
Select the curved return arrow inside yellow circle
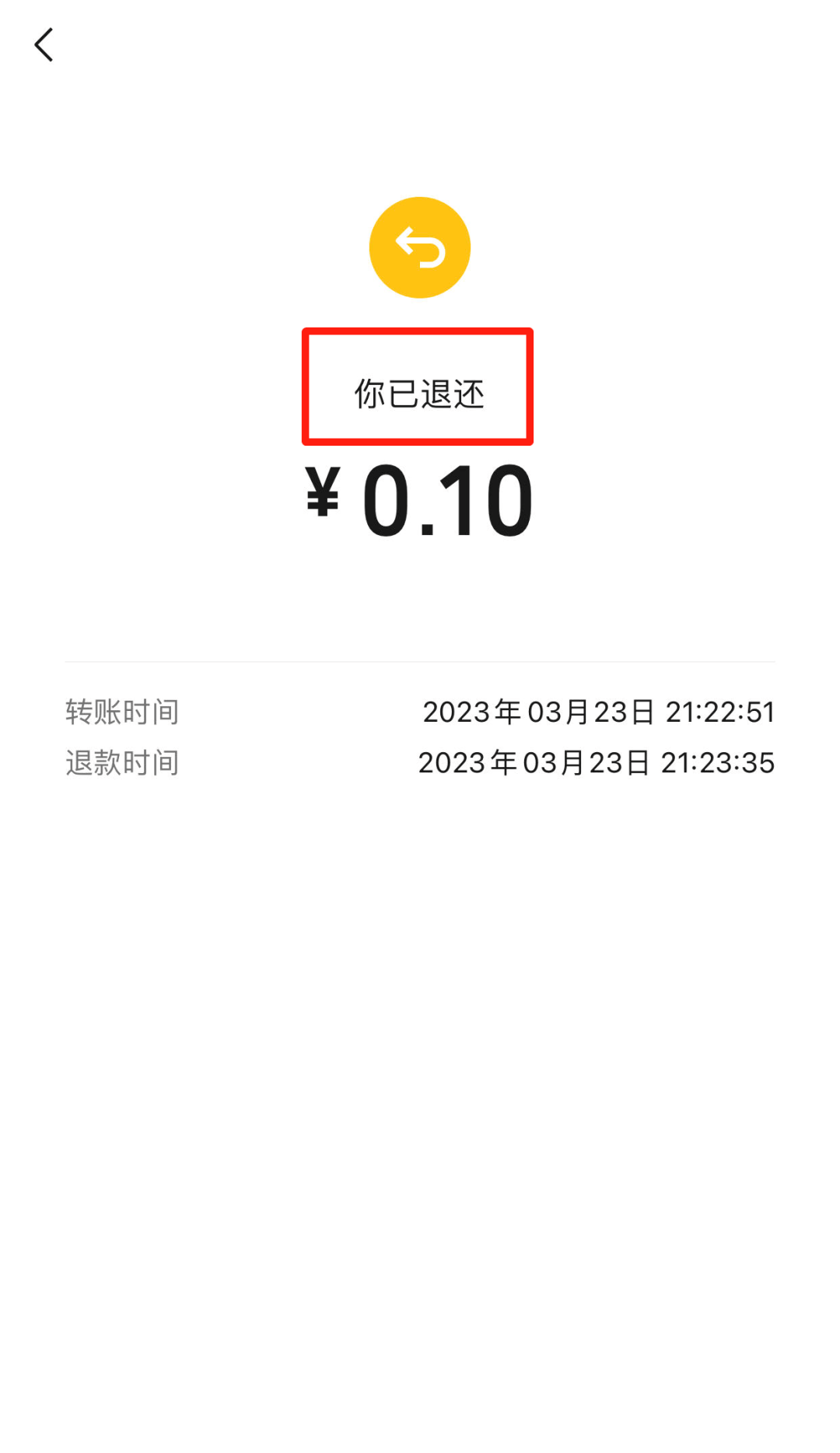(419, 247)
